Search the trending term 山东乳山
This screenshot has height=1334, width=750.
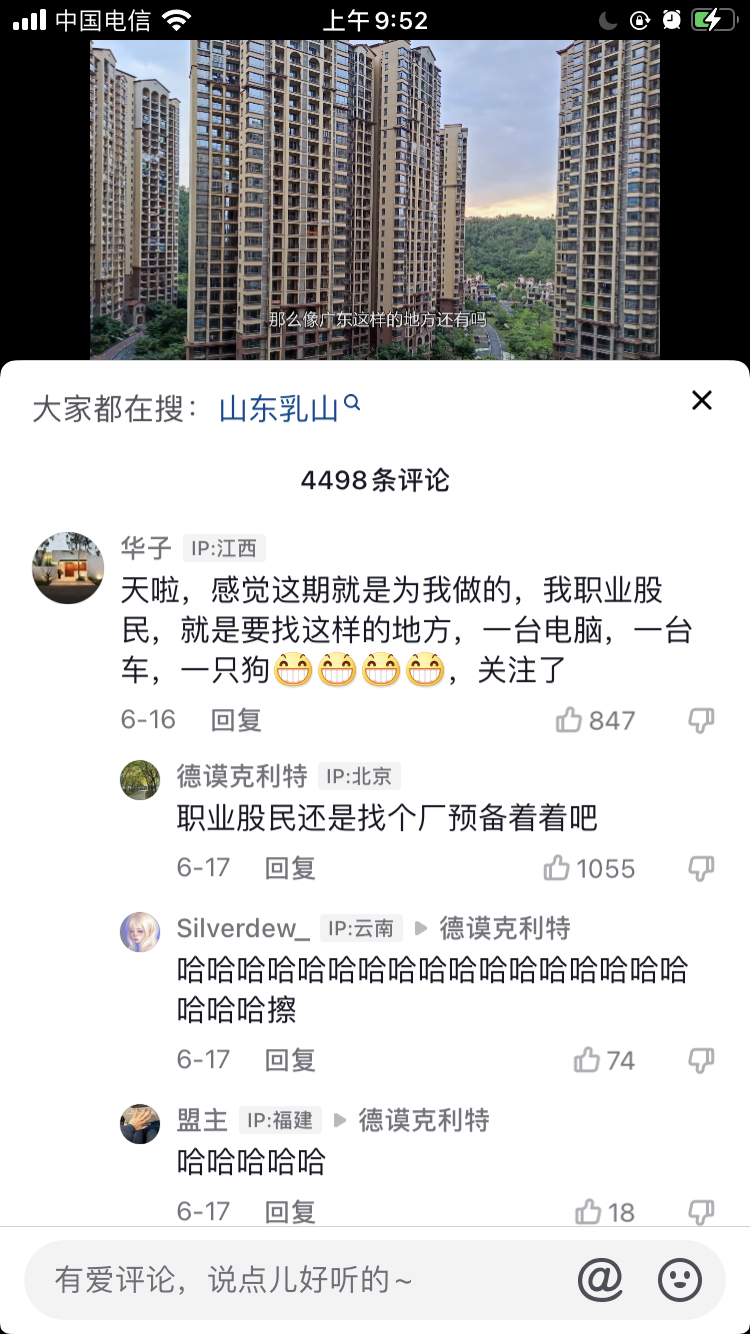[289, 408]
